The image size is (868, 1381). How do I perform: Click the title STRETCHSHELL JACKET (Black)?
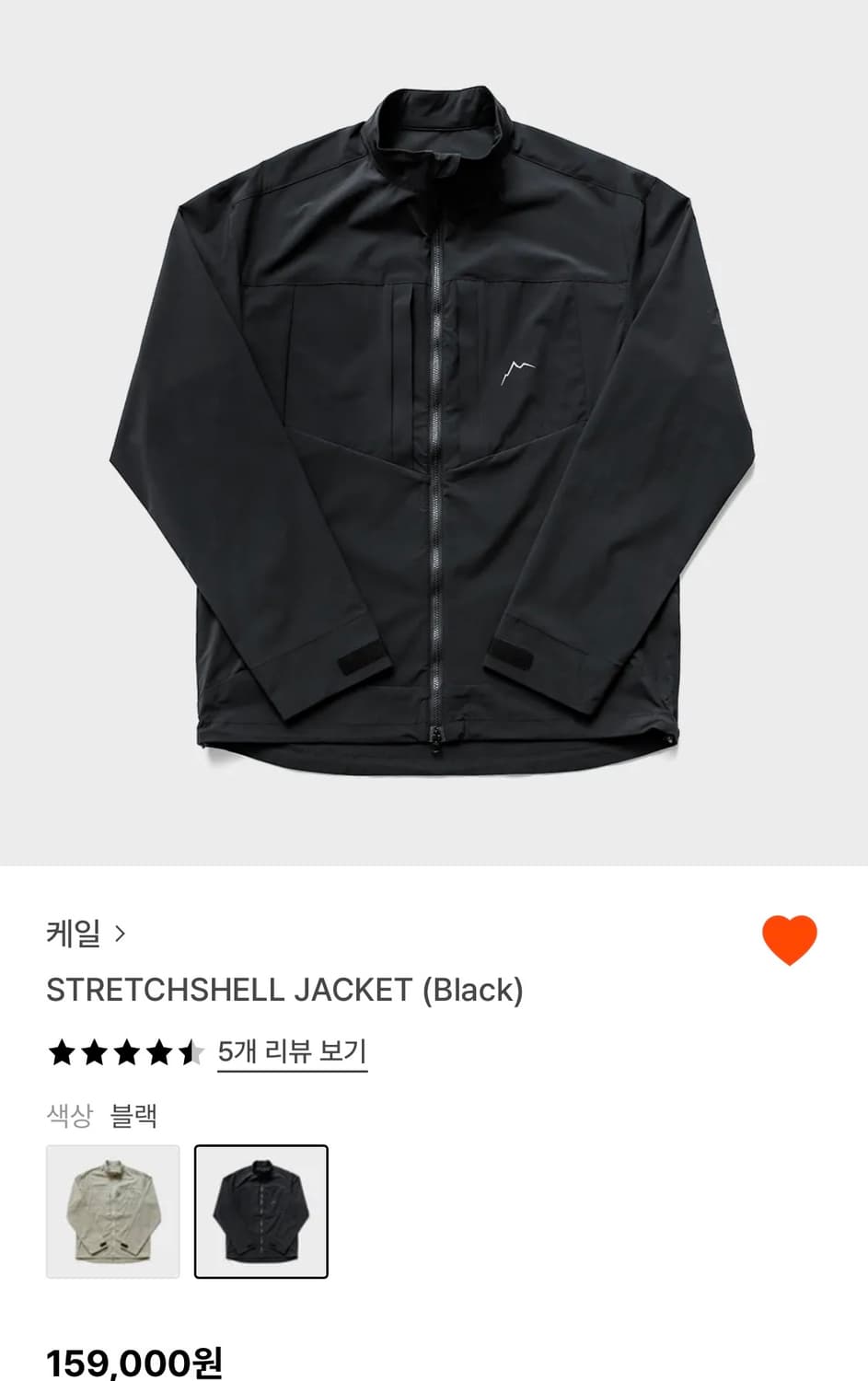point(285,992)
